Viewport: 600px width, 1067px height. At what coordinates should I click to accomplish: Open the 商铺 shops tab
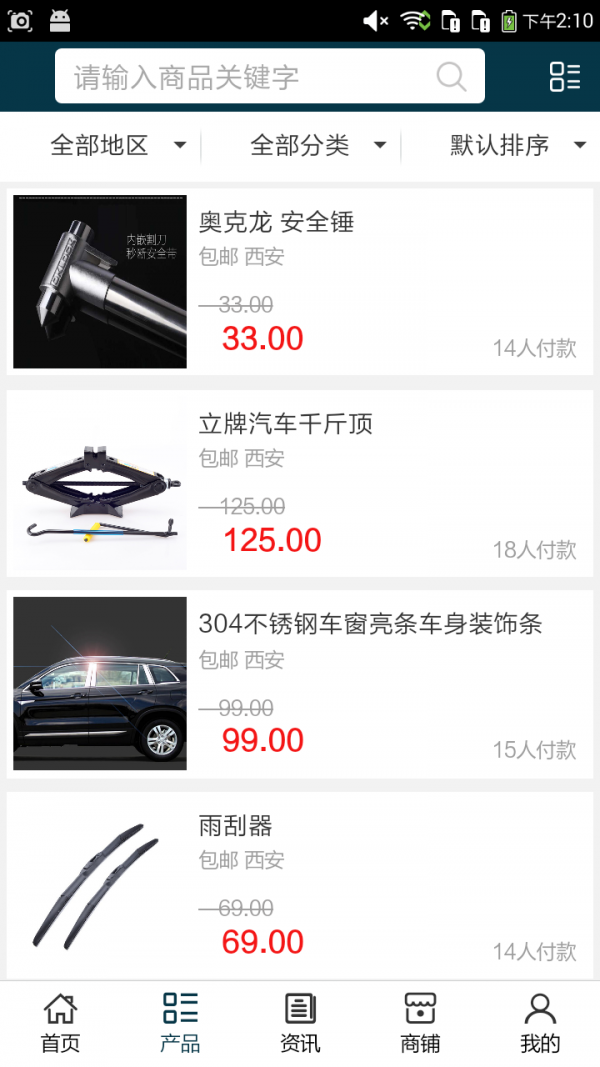pos(420,1023)
